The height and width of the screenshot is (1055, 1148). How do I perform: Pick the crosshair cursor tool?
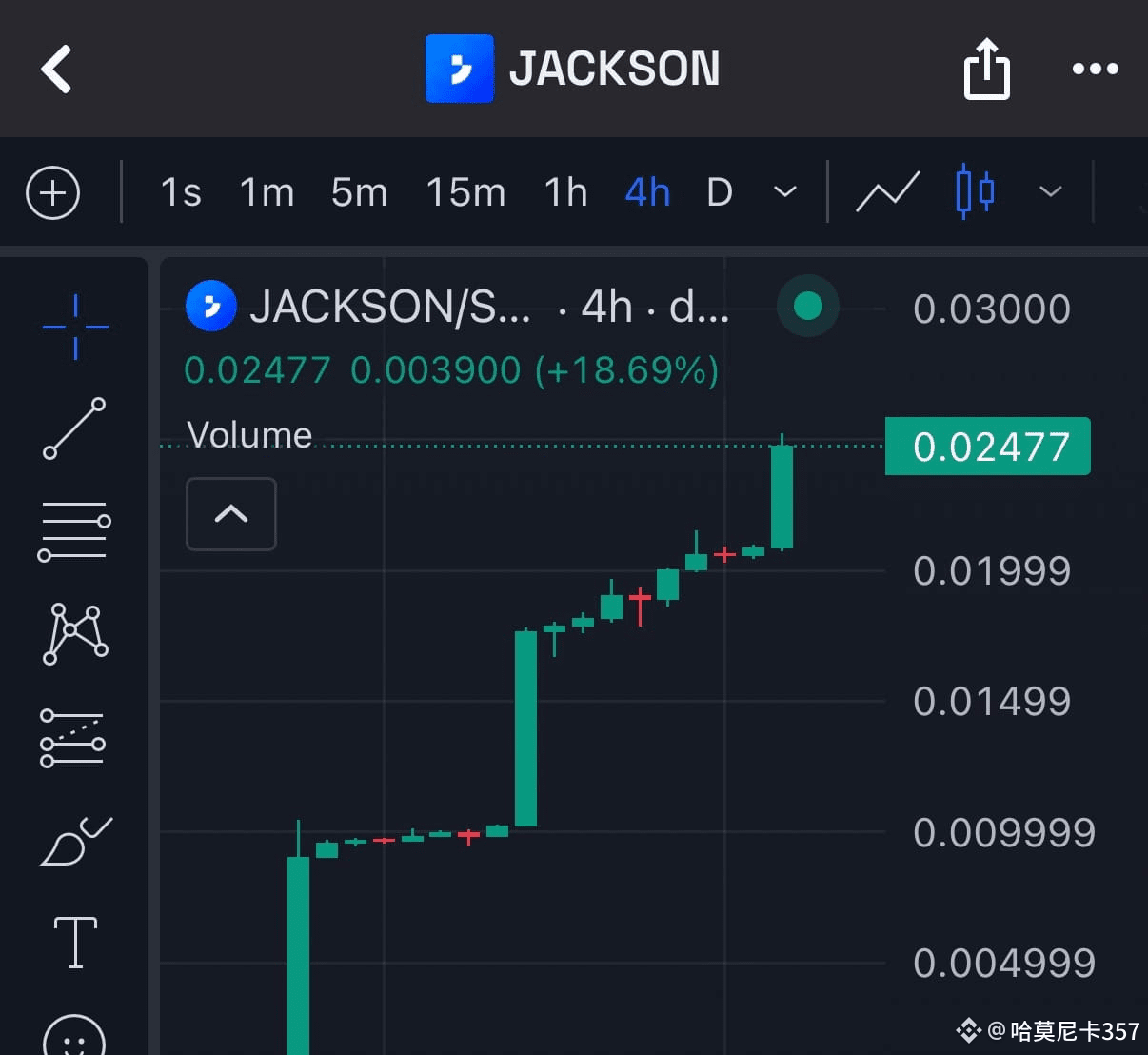(x=75, y=327)
